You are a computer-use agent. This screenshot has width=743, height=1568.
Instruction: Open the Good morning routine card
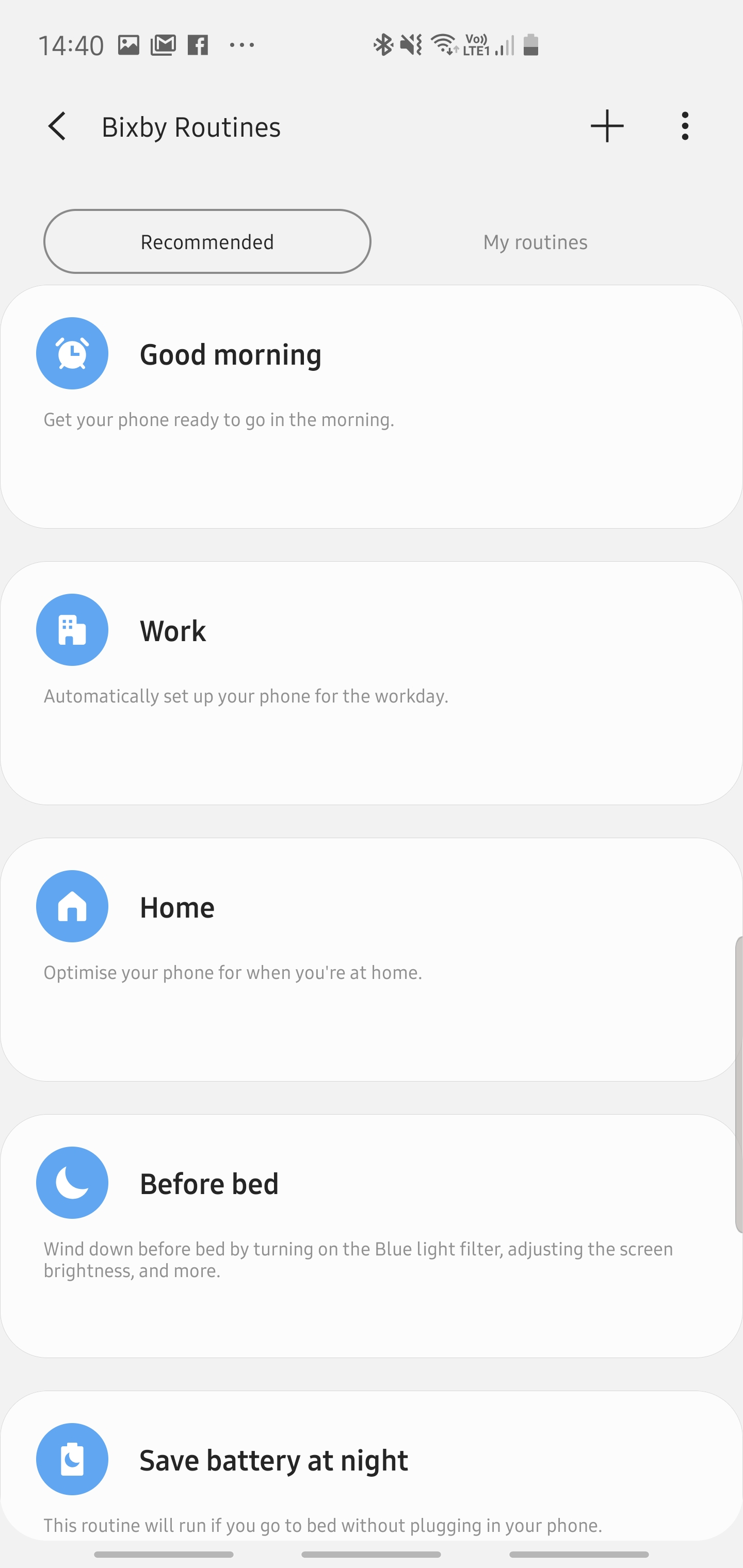coord(372,406)
